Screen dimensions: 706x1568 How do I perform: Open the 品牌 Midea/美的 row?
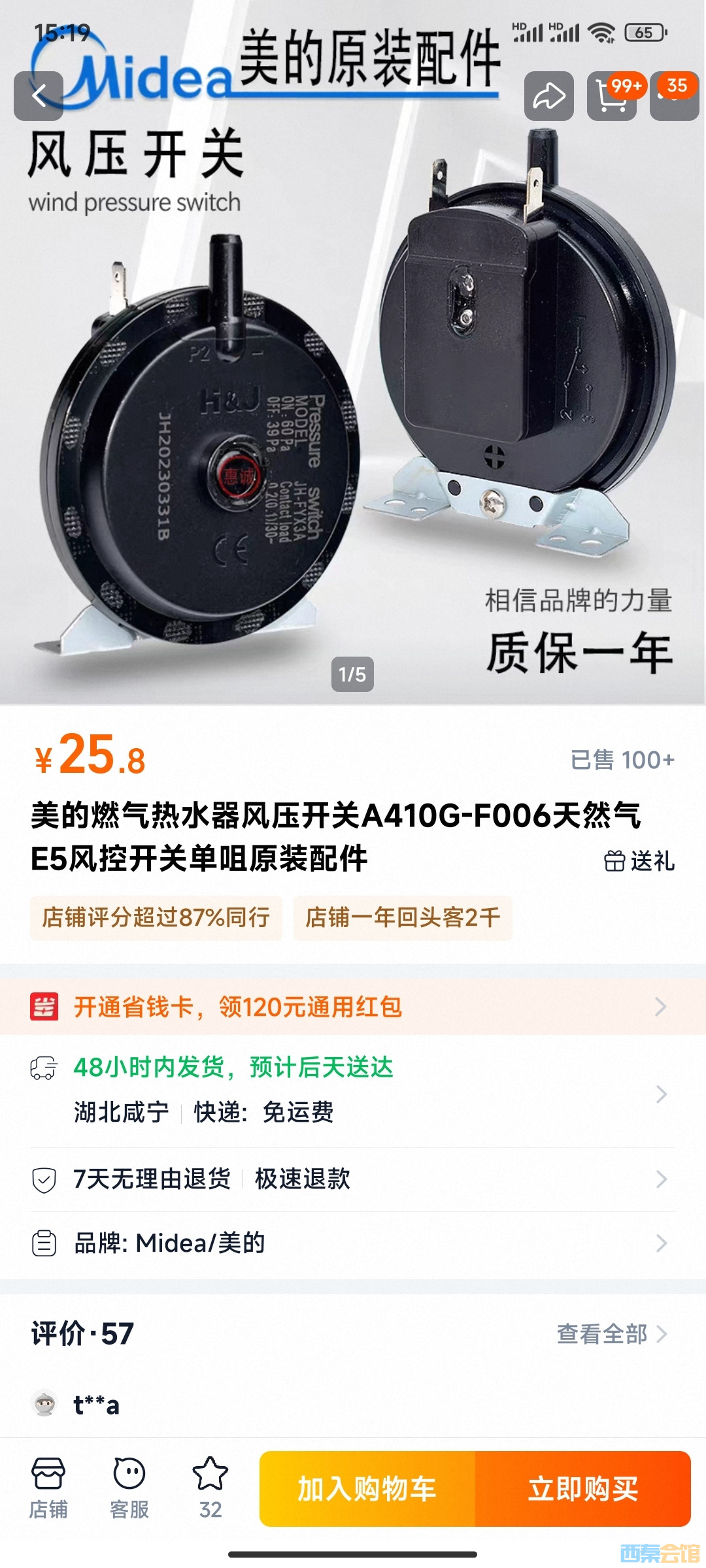coord(353,1243)
